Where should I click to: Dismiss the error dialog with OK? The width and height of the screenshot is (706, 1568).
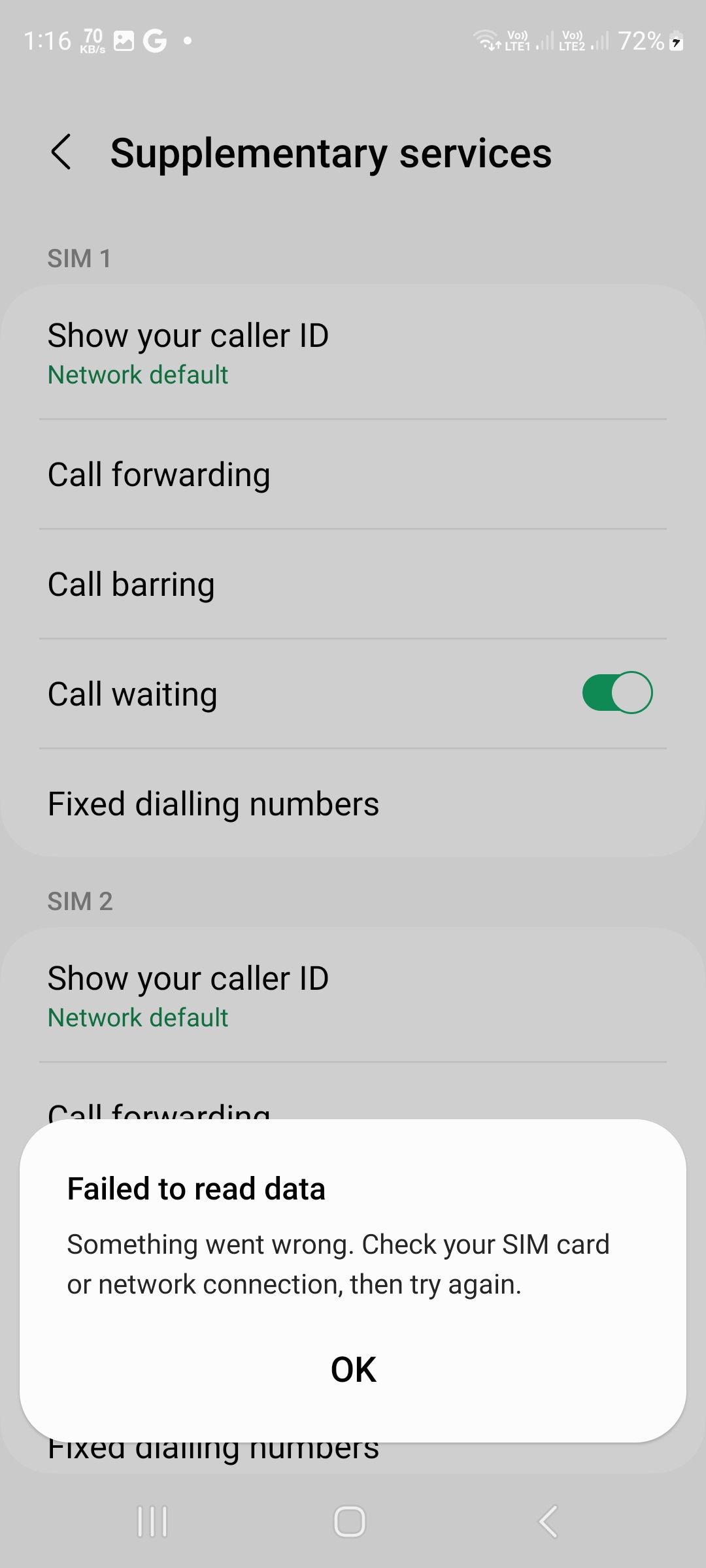[353, 1369]
